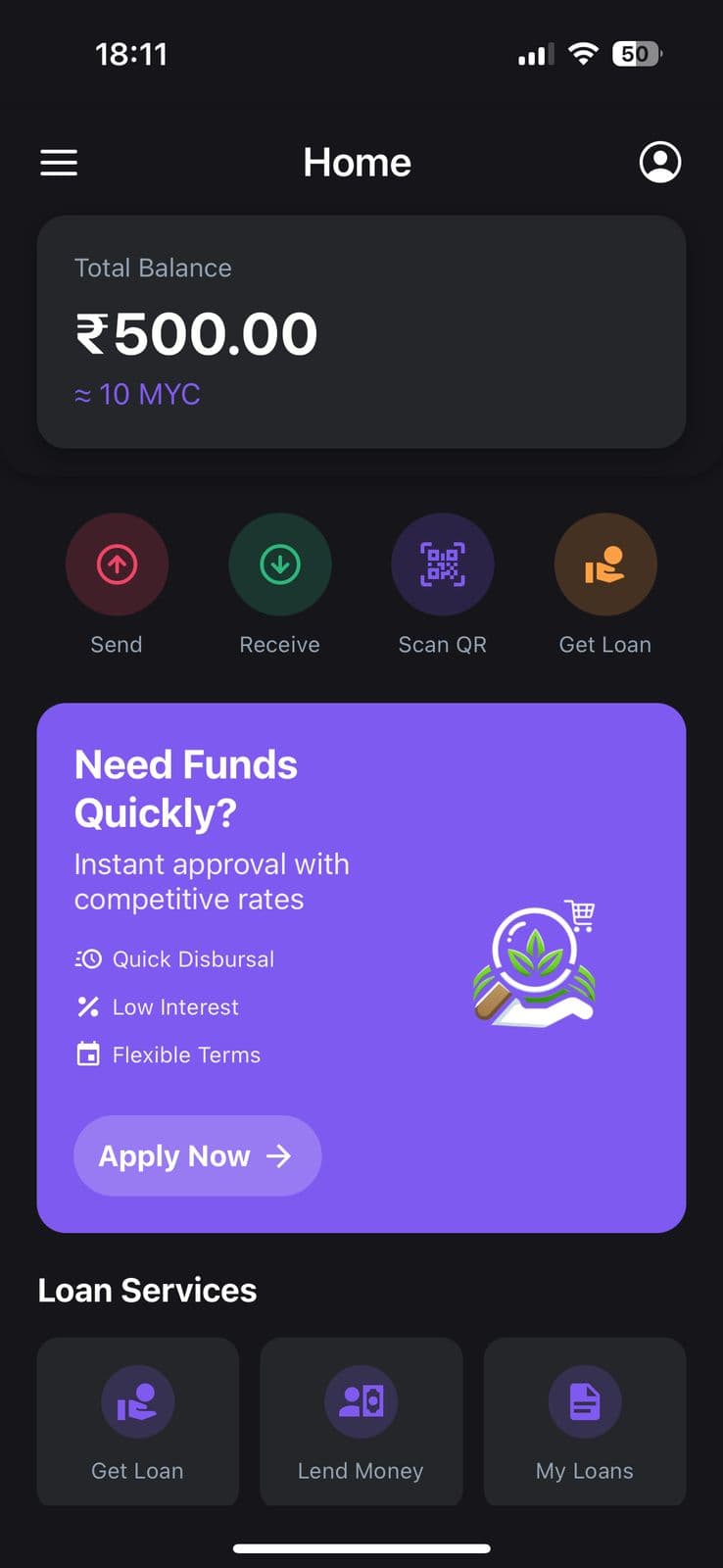This screenshot has width=723, height=1568.
Task: Tap the Lend Money icon
Action: click(361, 1401)
